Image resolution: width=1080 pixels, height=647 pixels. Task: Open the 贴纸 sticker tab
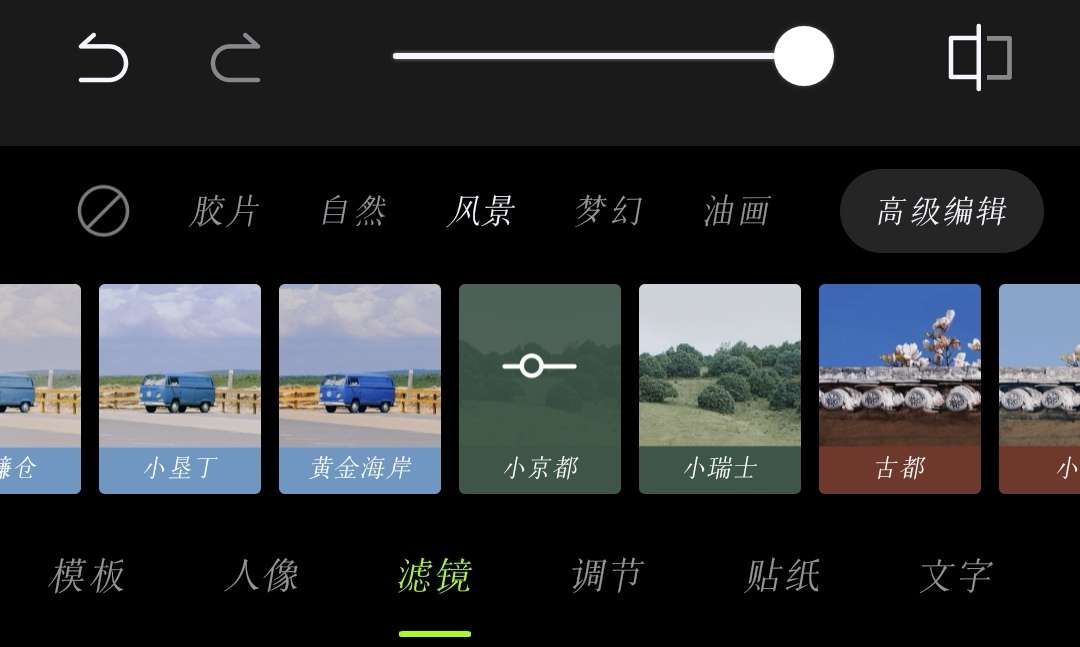point(782,576)
